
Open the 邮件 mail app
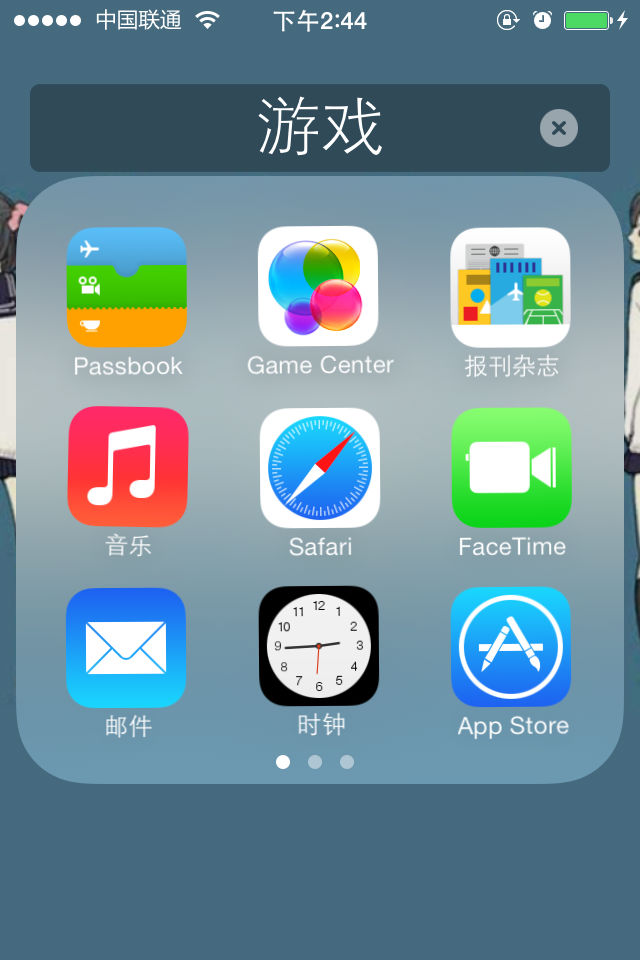126,647
